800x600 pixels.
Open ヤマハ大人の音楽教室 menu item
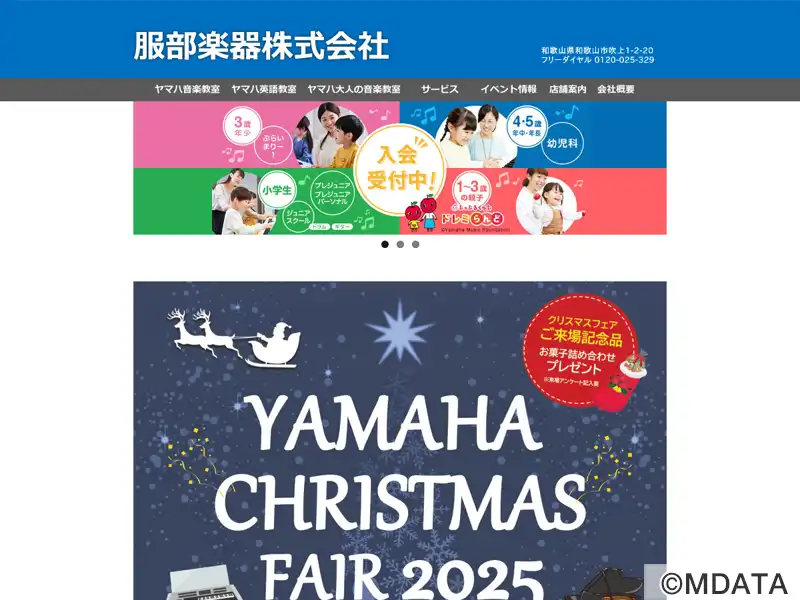click(x=353, y=89)
